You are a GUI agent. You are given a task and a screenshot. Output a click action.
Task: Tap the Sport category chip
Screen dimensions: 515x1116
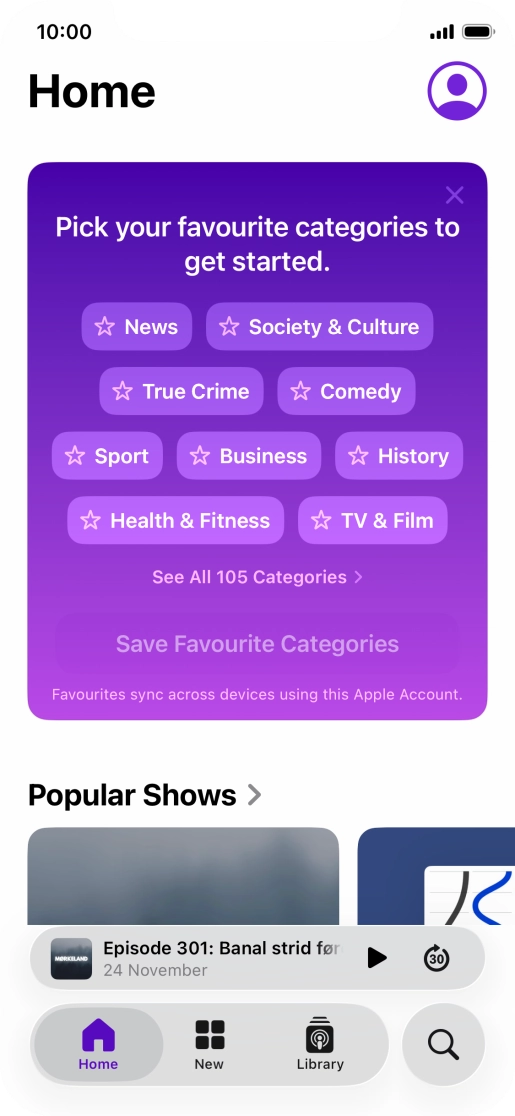[x=107, y=456]
